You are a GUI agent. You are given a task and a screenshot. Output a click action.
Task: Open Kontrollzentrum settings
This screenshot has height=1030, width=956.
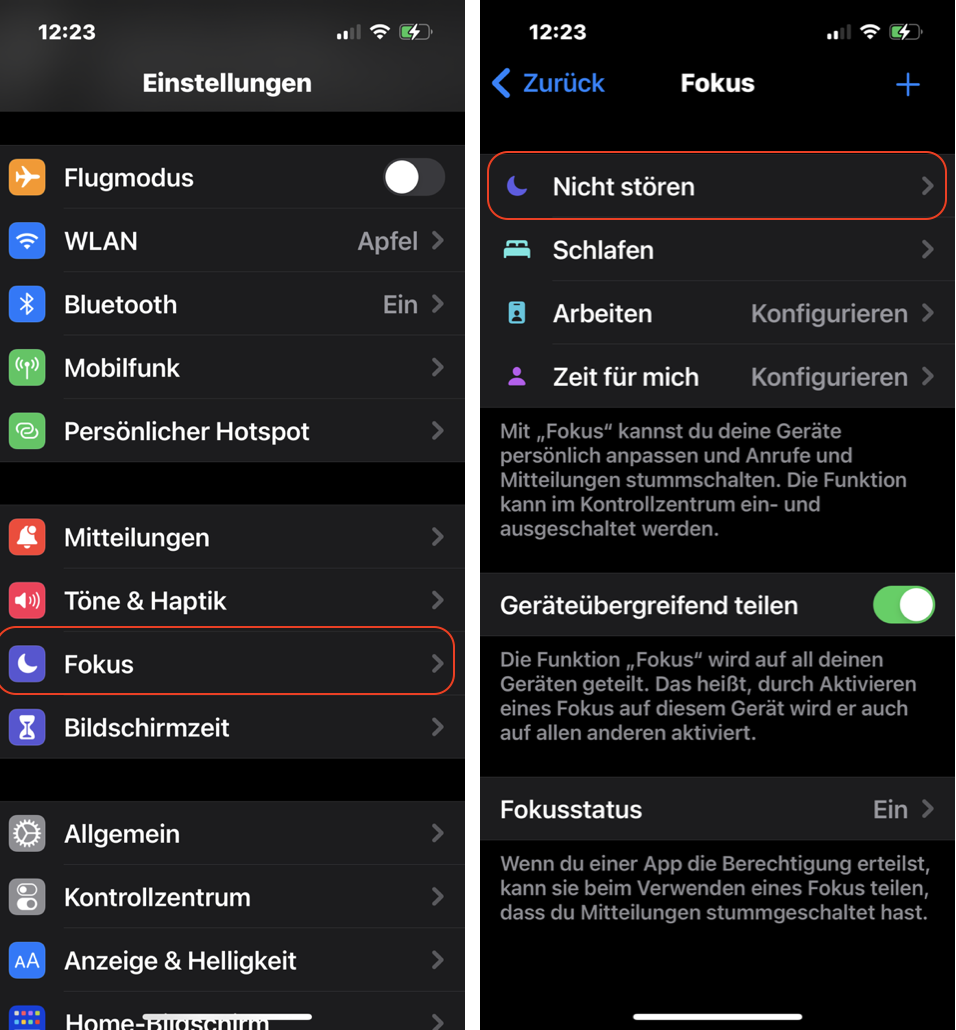[232, 897]
